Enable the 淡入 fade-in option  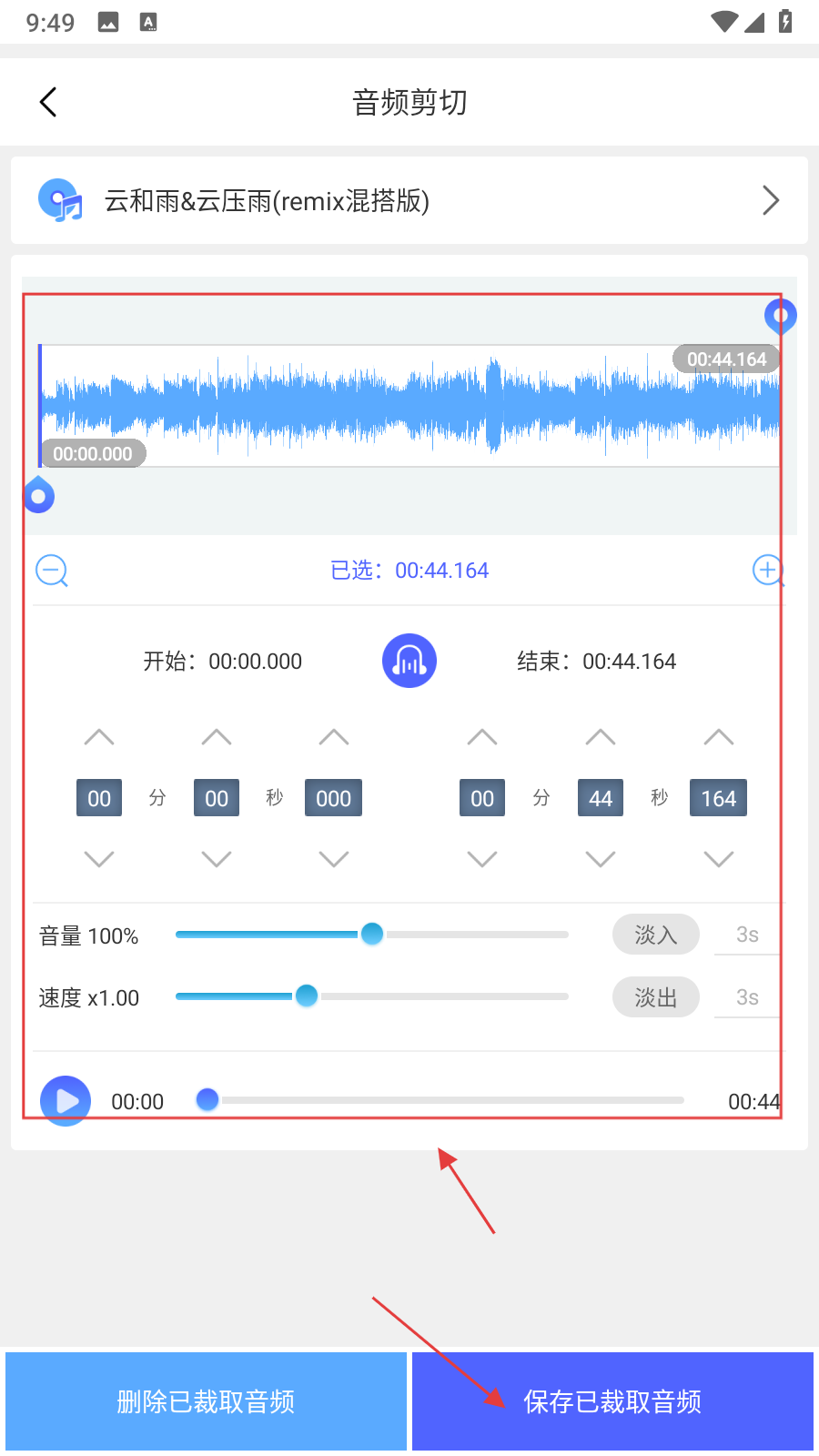click(x=655, y=935)
